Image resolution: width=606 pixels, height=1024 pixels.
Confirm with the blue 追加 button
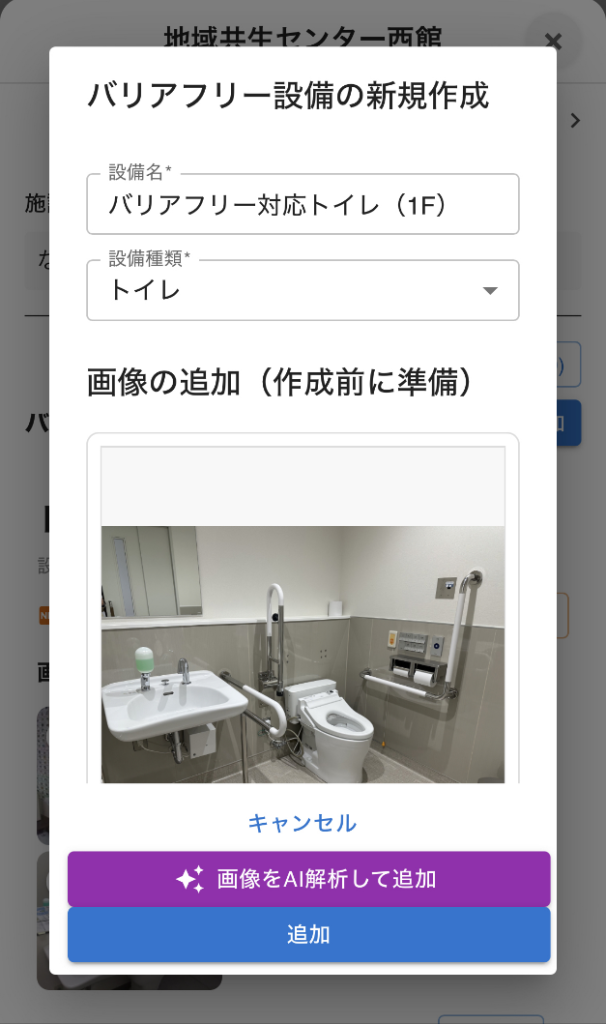308,935
